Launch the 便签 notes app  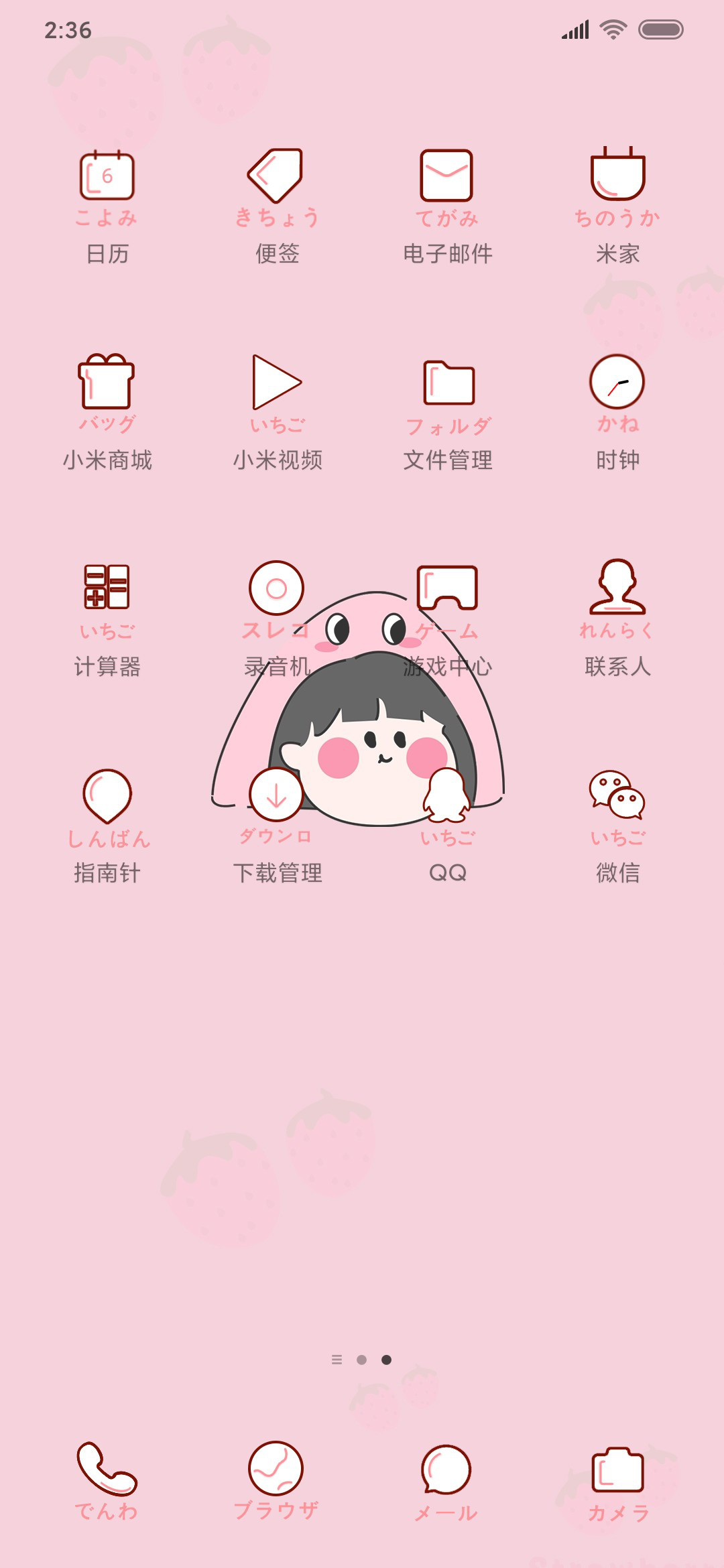(276, 176)
